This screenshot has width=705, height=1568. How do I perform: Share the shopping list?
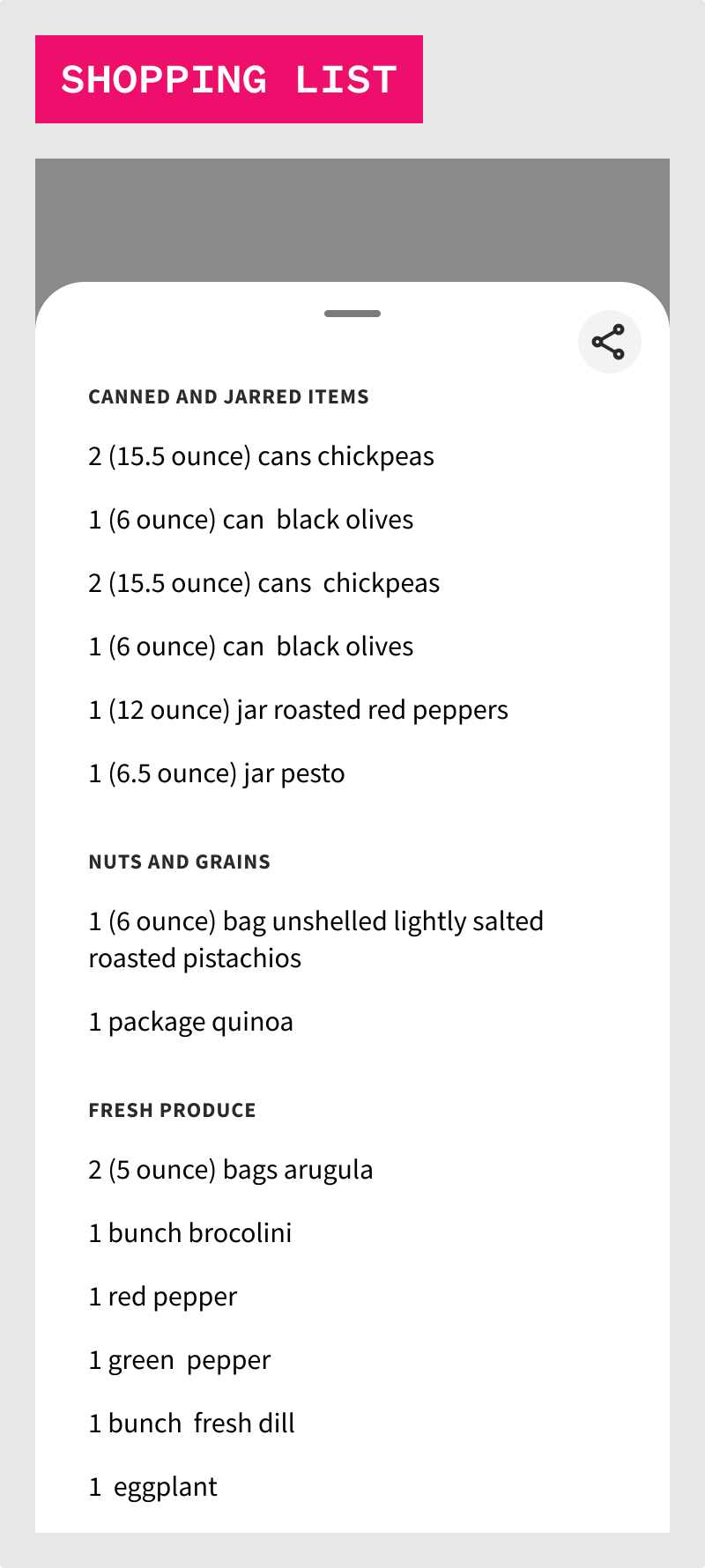click(x=609, y=342)
